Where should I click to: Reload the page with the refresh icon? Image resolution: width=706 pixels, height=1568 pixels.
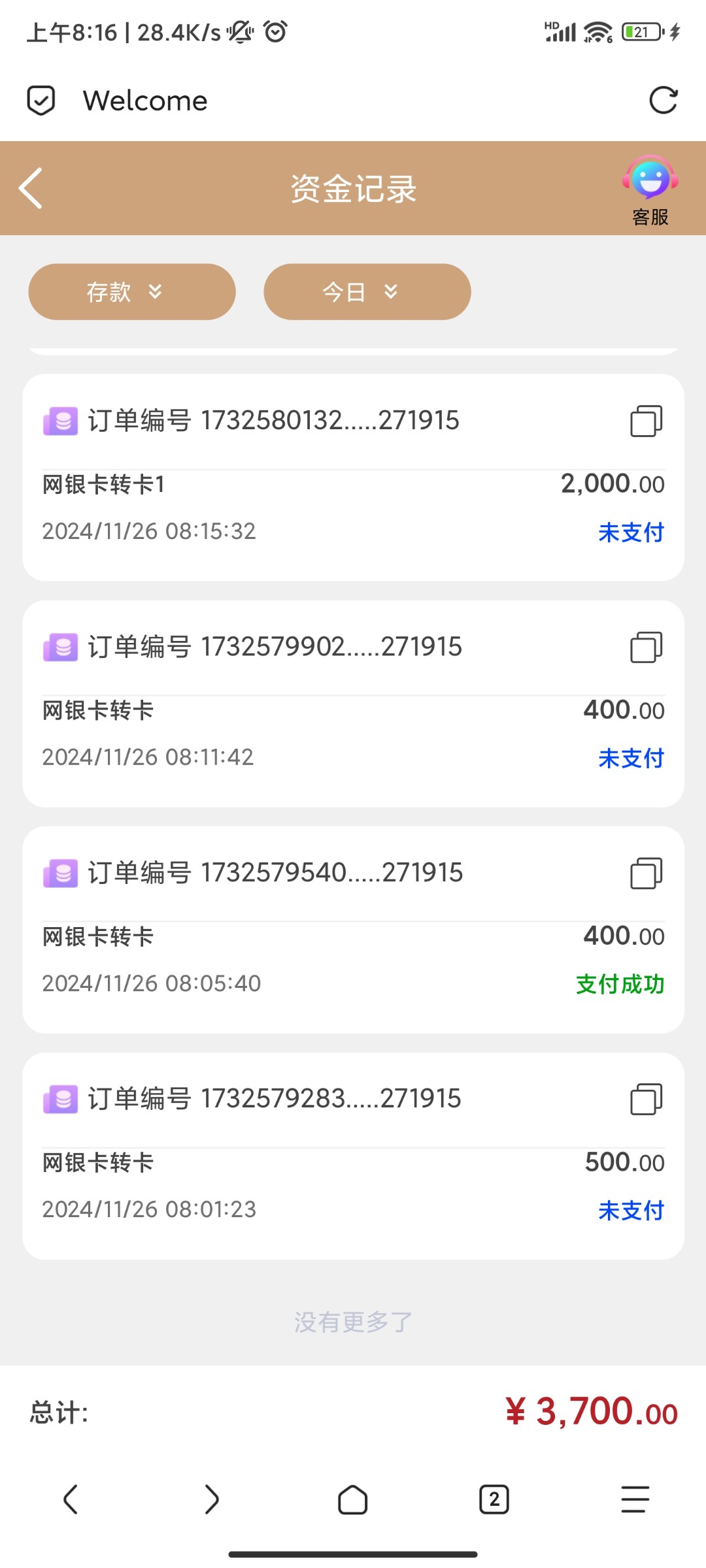point(663,101)
